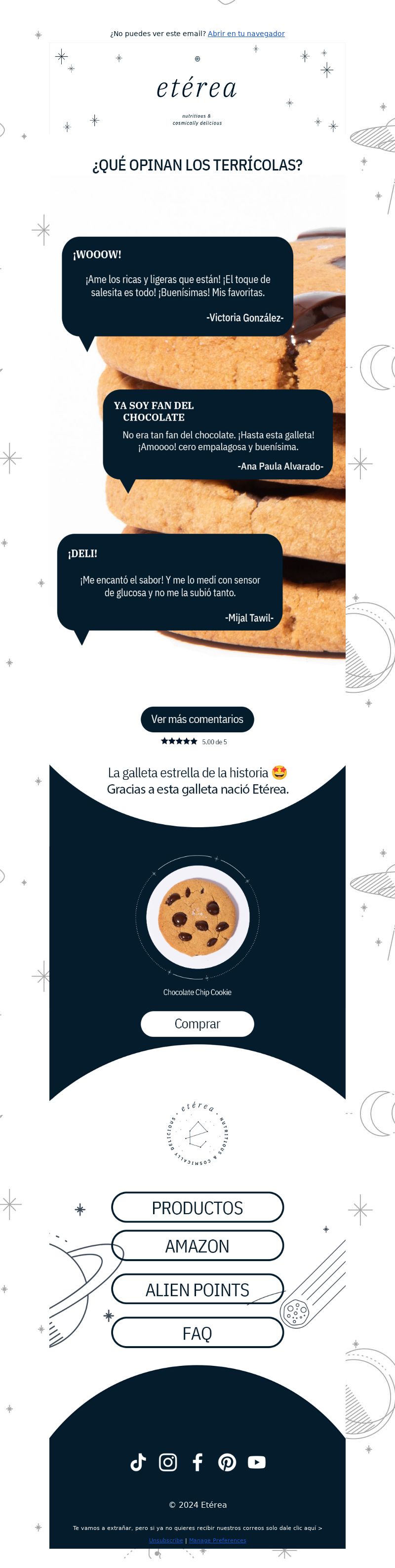Open the Chocolate Chip Cookie product image
Viewport: 395px width, 1568px height.
point(197,916)
